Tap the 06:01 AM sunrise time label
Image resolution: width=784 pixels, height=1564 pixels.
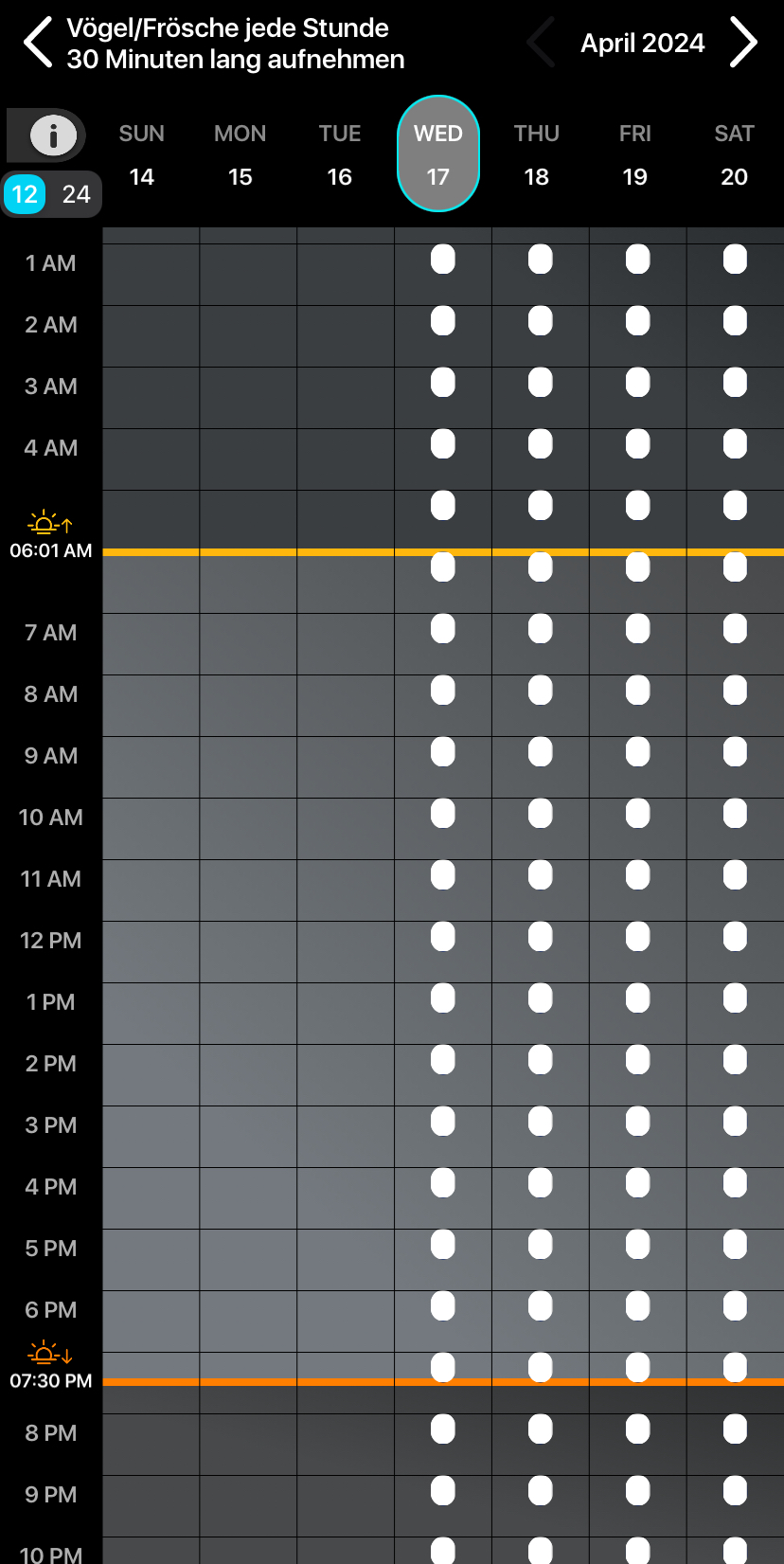[x=49, y=550]
